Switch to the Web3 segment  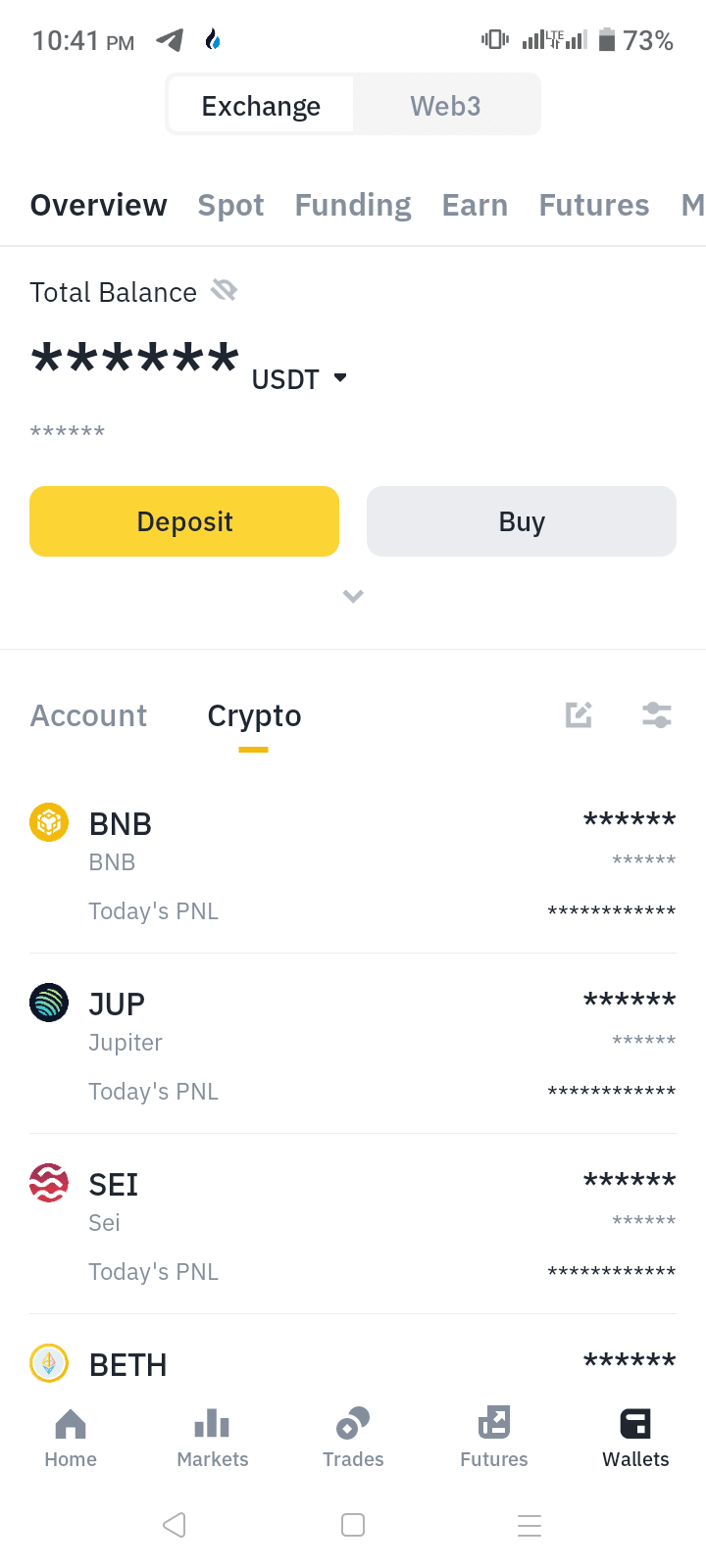[x=445, y=106]
